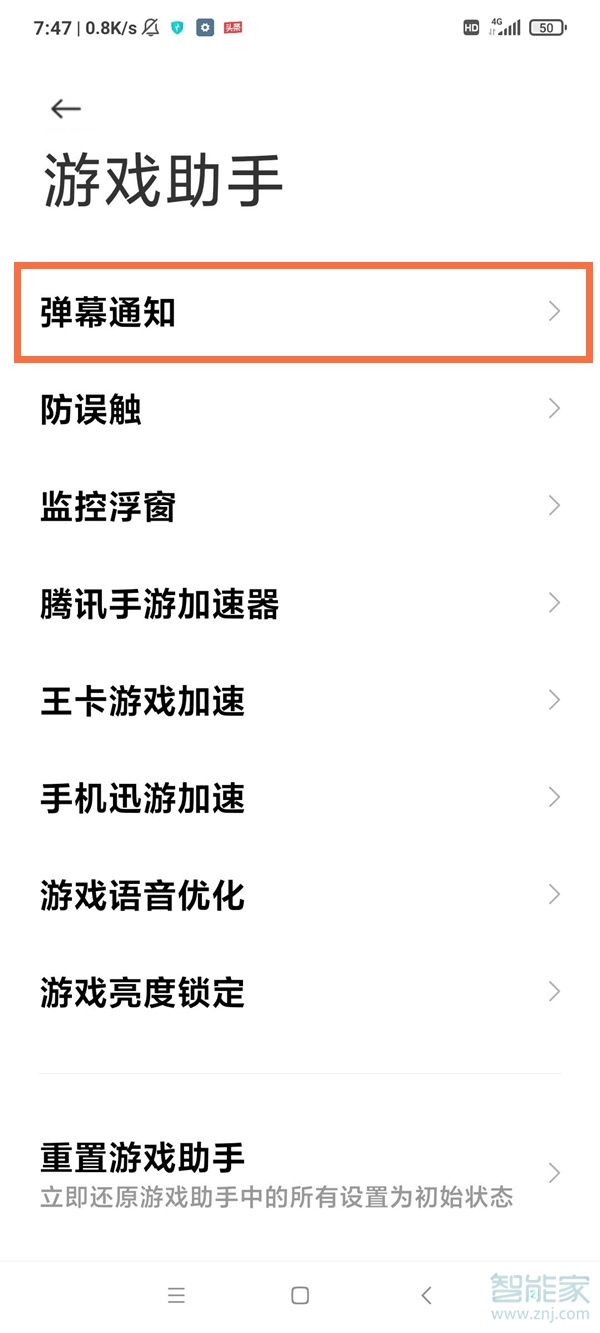The image size is (600, 1333).
Task: Tap the system home button
Action: tap(300, 1295)
